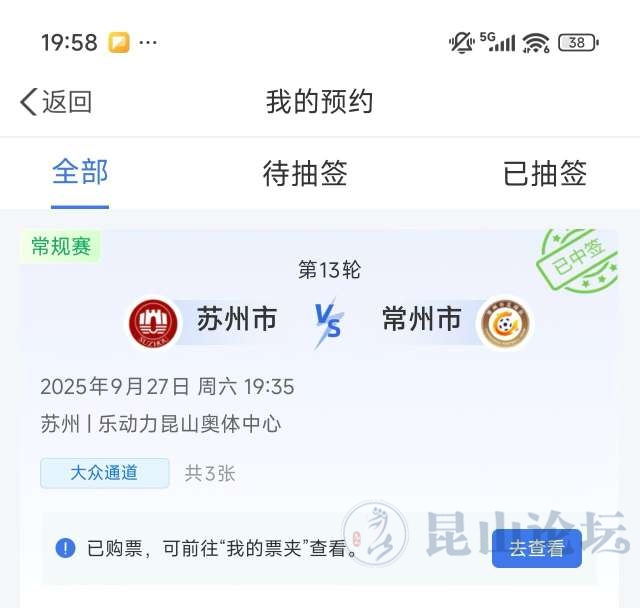Switch to the 已抽签 tab

click(x=544, y=174)
